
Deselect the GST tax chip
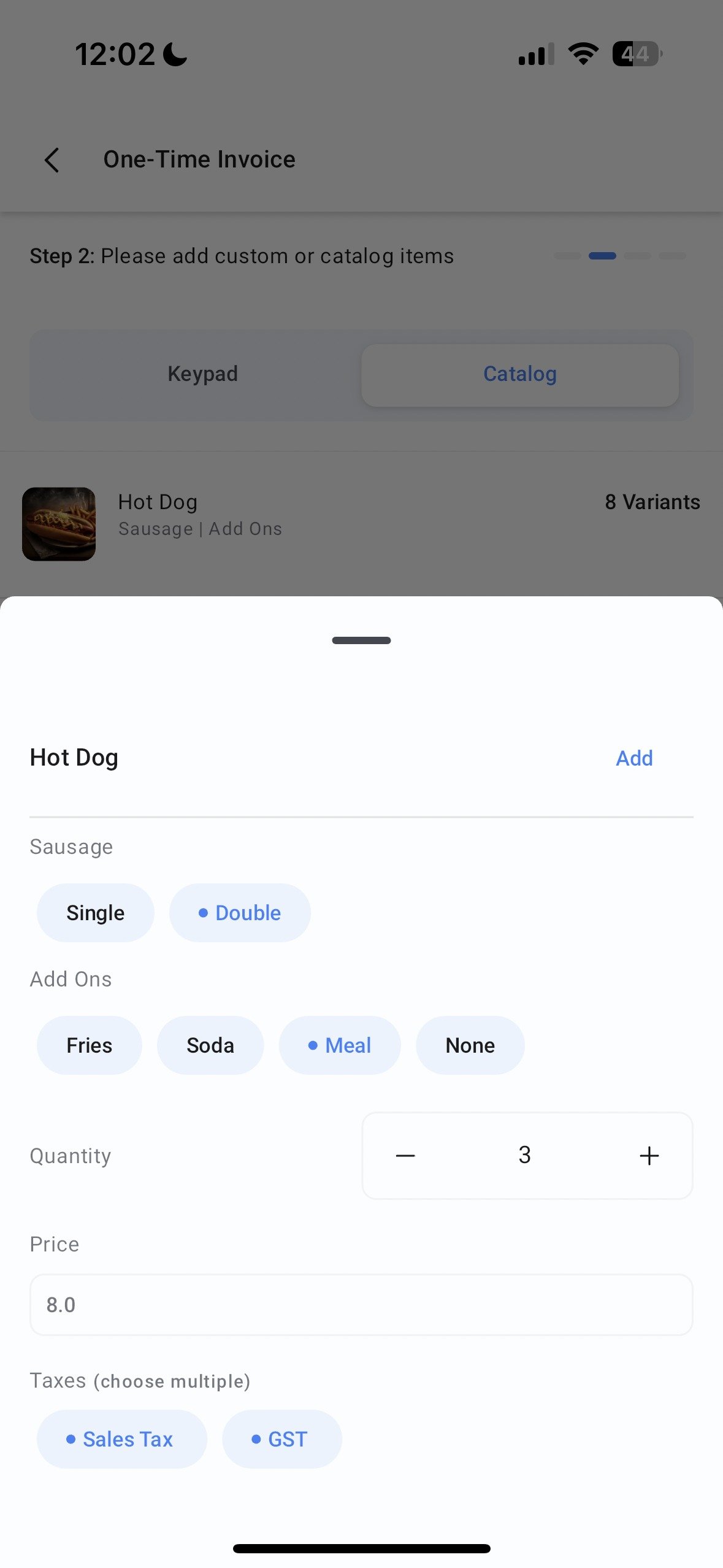pos(281,1439)
